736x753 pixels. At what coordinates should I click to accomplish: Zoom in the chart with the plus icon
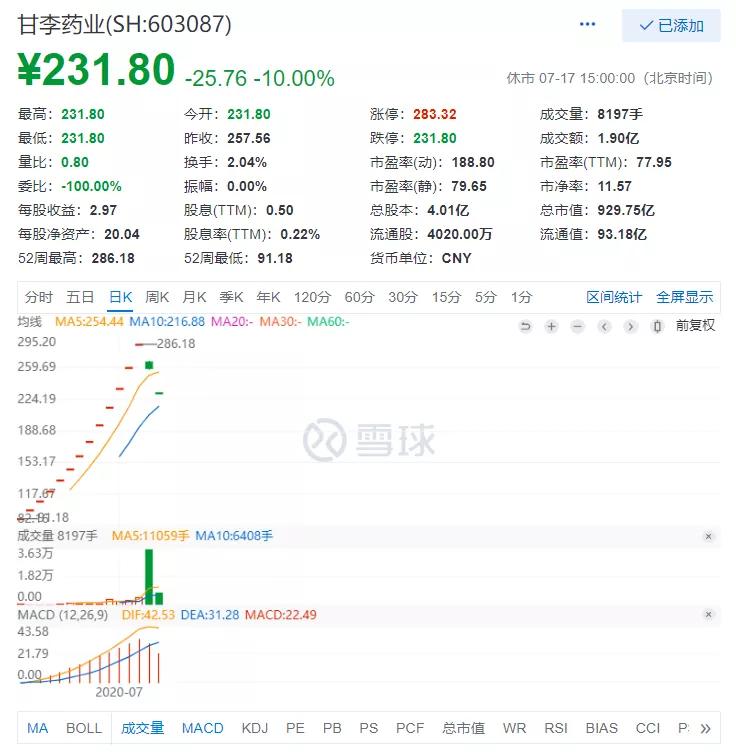pos(551,326)
